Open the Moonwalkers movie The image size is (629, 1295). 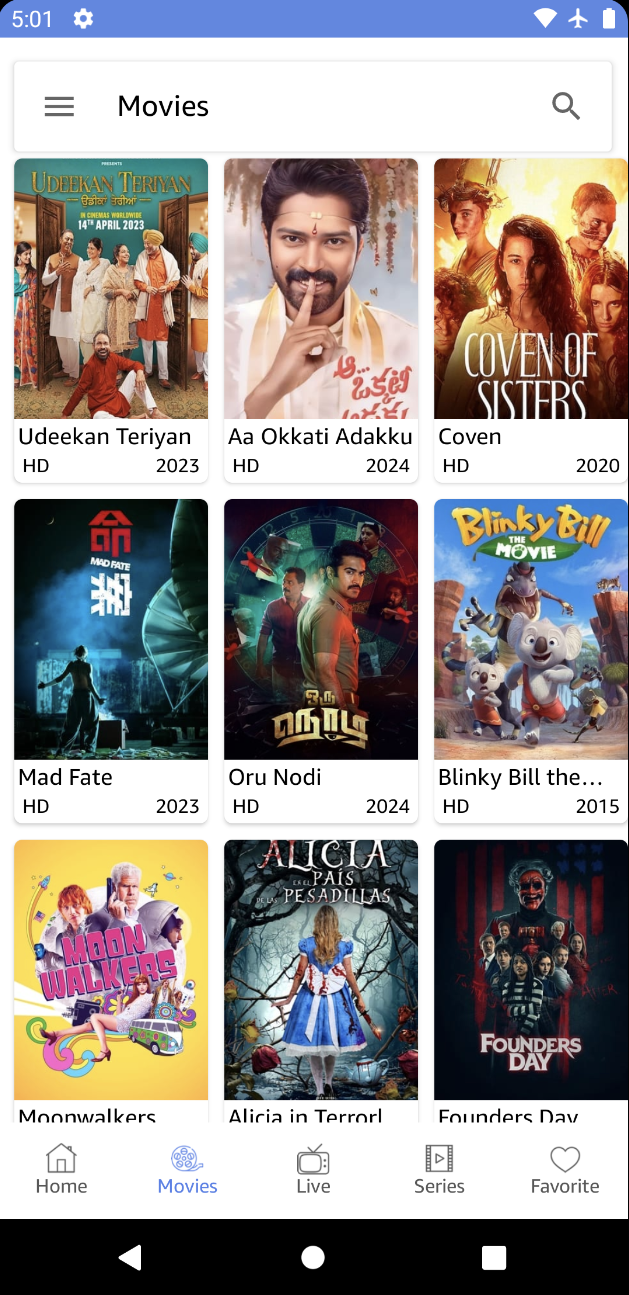click(x=111, y=970)
